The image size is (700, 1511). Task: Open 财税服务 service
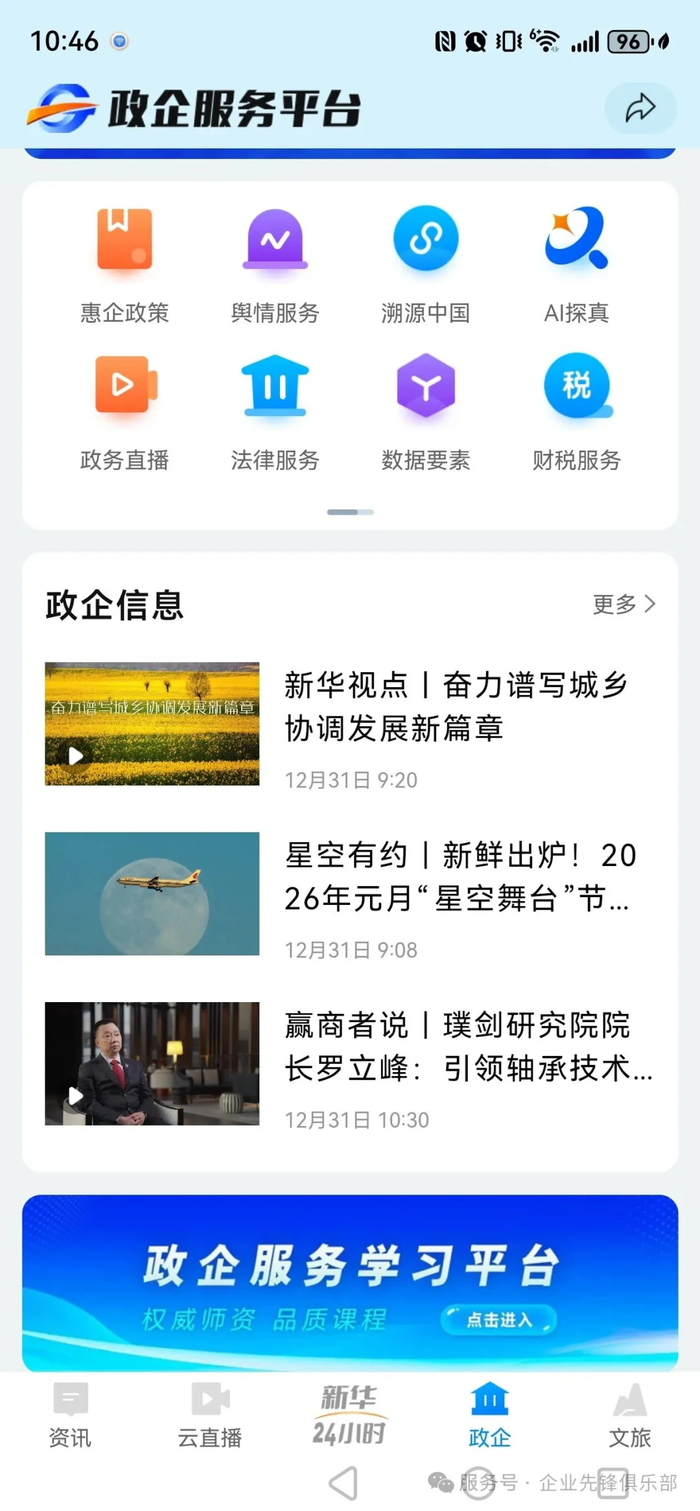point(576,411)
